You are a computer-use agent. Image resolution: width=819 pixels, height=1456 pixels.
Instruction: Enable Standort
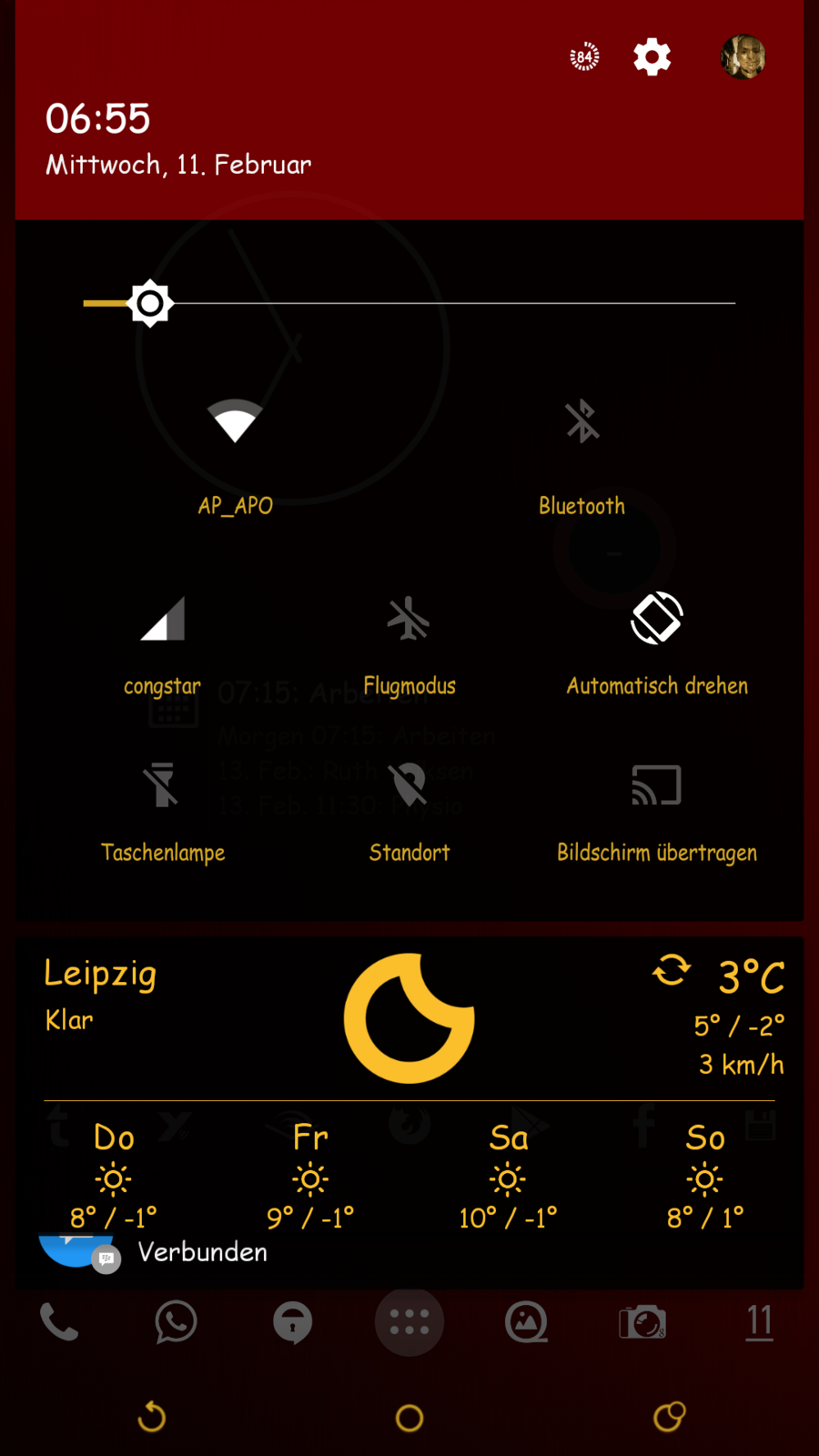[x=409, y=786]
